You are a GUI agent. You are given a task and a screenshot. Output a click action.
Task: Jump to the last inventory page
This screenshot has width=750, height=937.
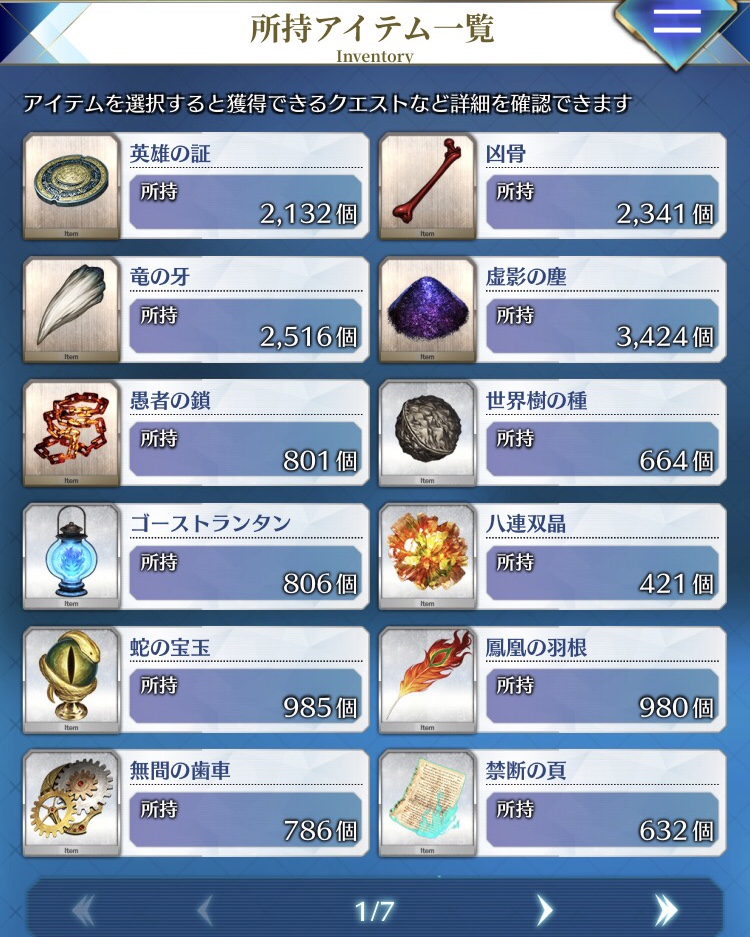coord(665,909)
